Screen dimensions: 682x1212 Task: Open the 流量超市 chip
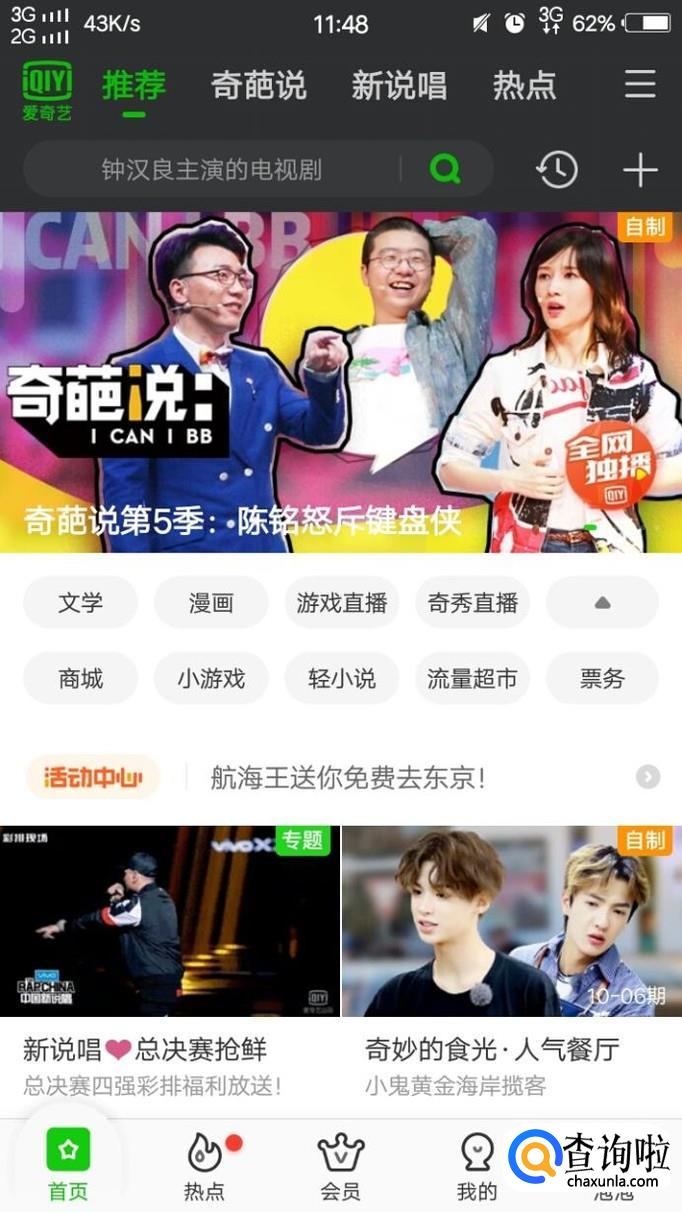[x=472, y=678]
